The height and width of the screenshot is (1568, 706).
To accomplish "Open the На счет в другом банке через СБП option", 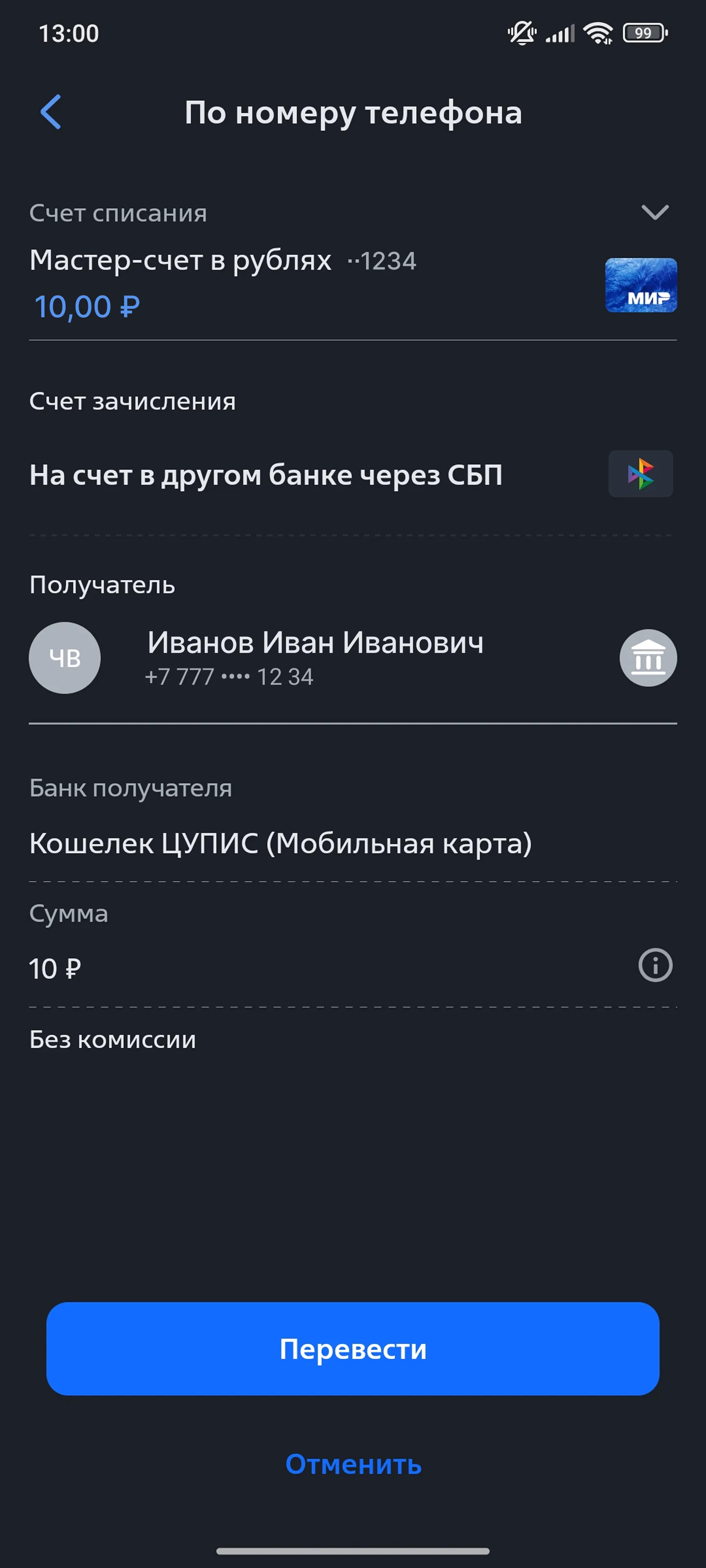I will point(266,475).
